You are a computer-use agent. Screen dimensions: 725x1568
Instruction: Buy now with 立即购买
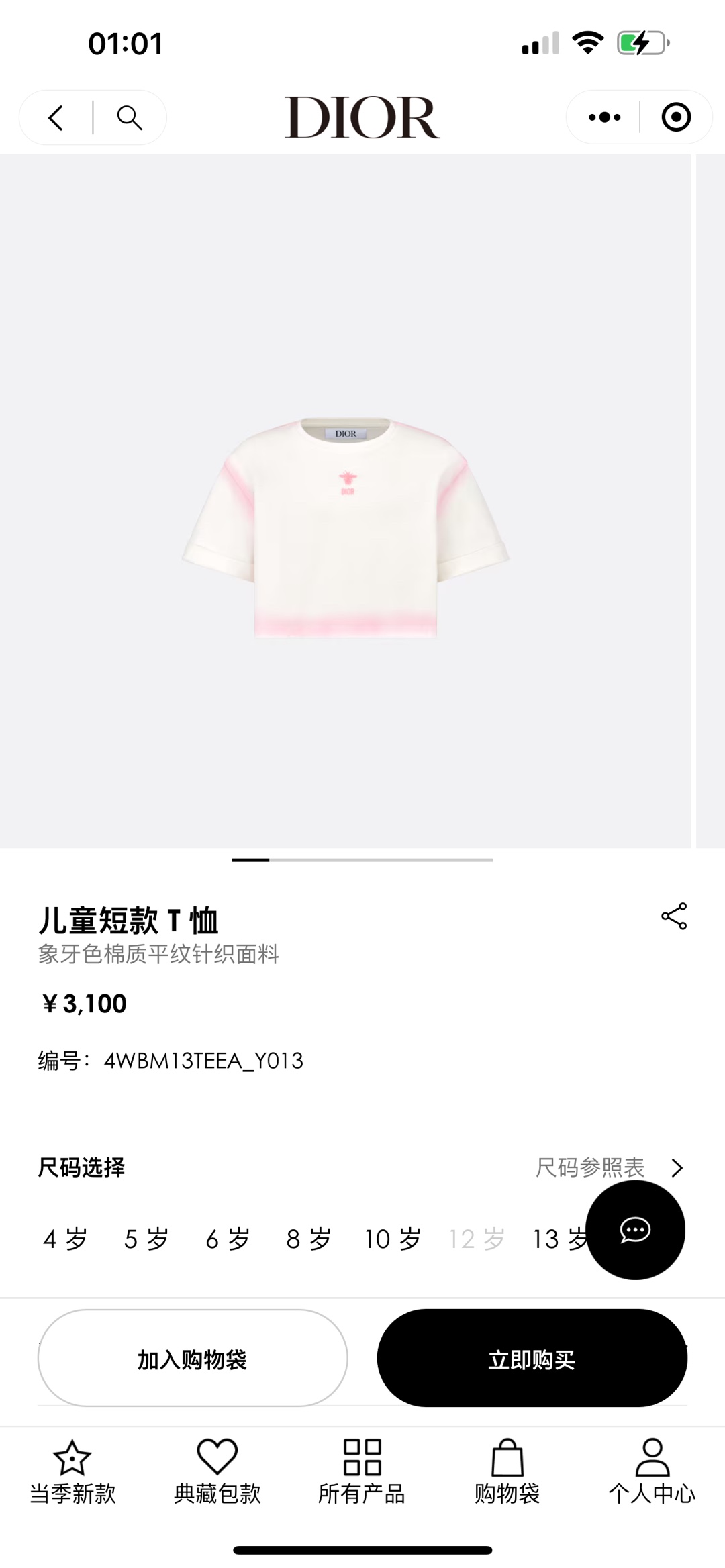(532, 1359)
